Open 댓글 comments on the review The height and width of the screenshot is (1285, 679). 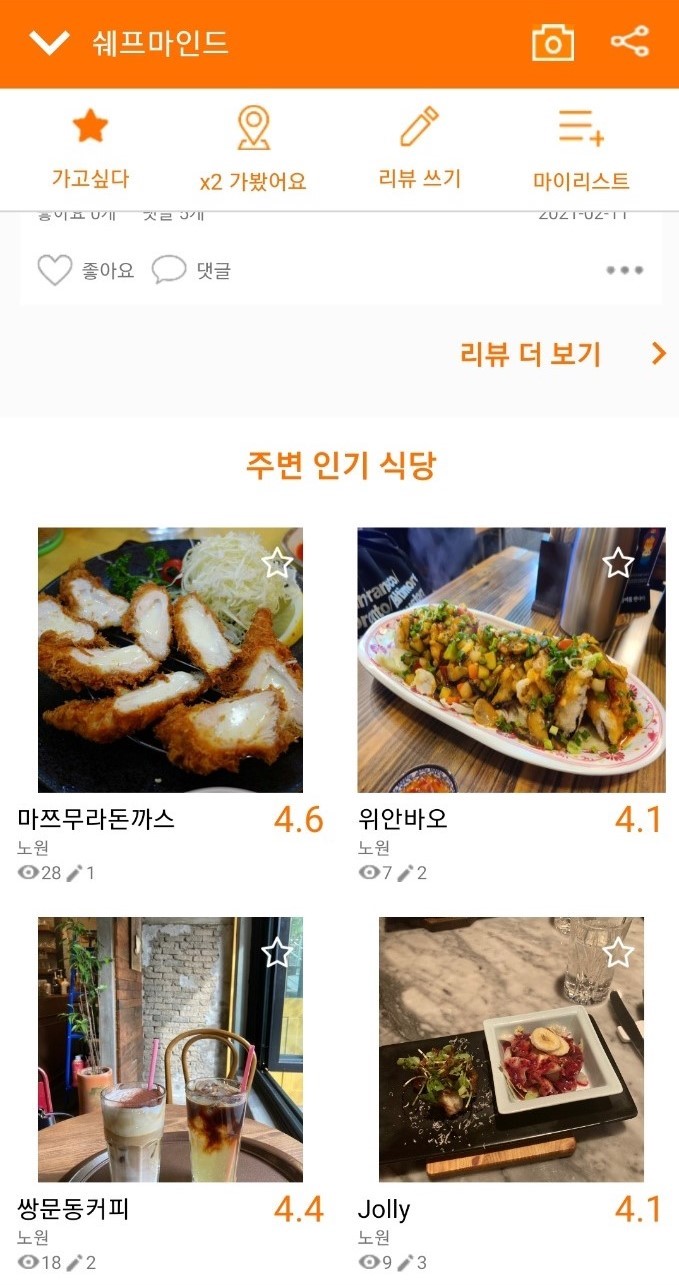point(191,270)
